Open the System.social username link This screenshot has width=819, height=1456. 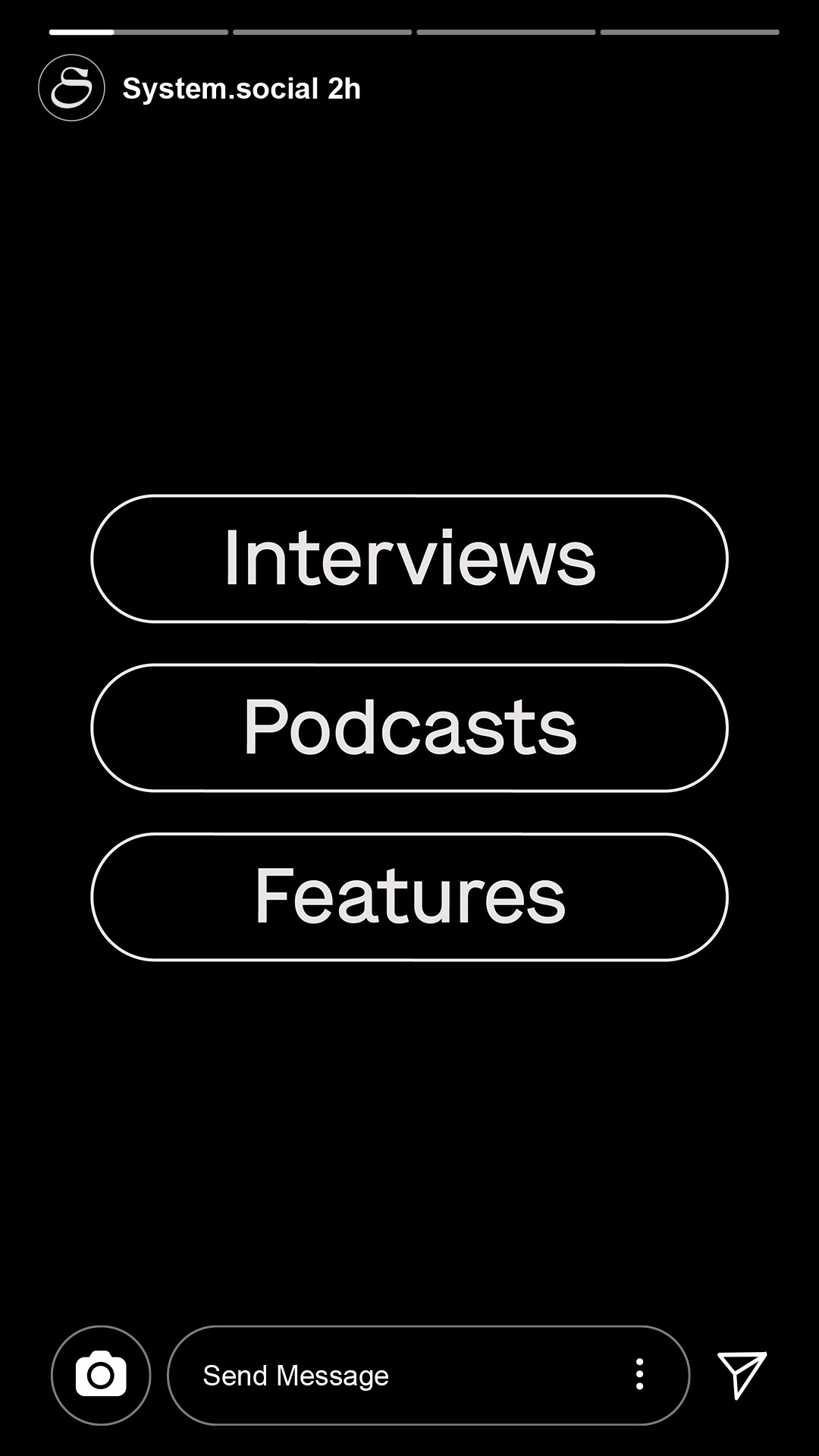[x=220, y=89]
